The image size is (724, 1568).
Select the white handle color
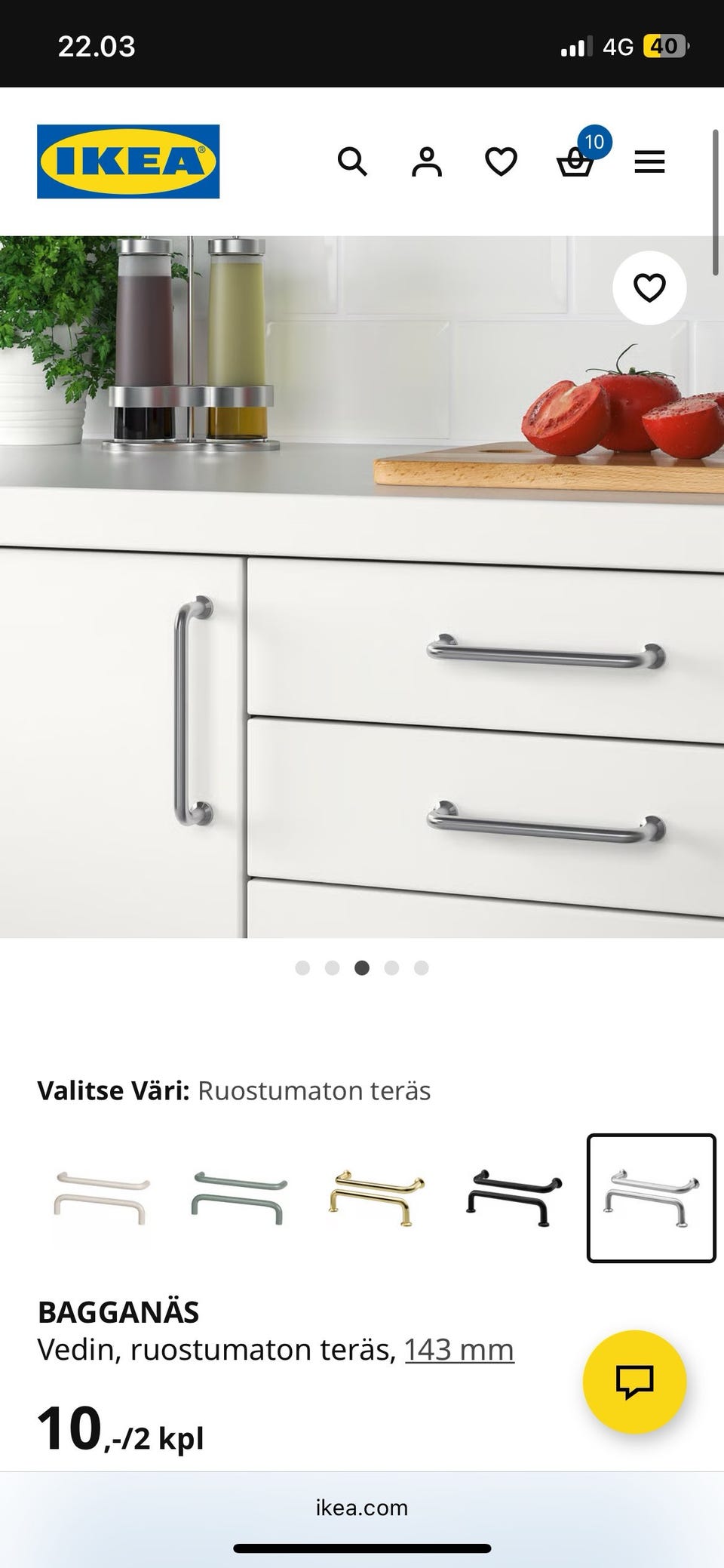101,1198
